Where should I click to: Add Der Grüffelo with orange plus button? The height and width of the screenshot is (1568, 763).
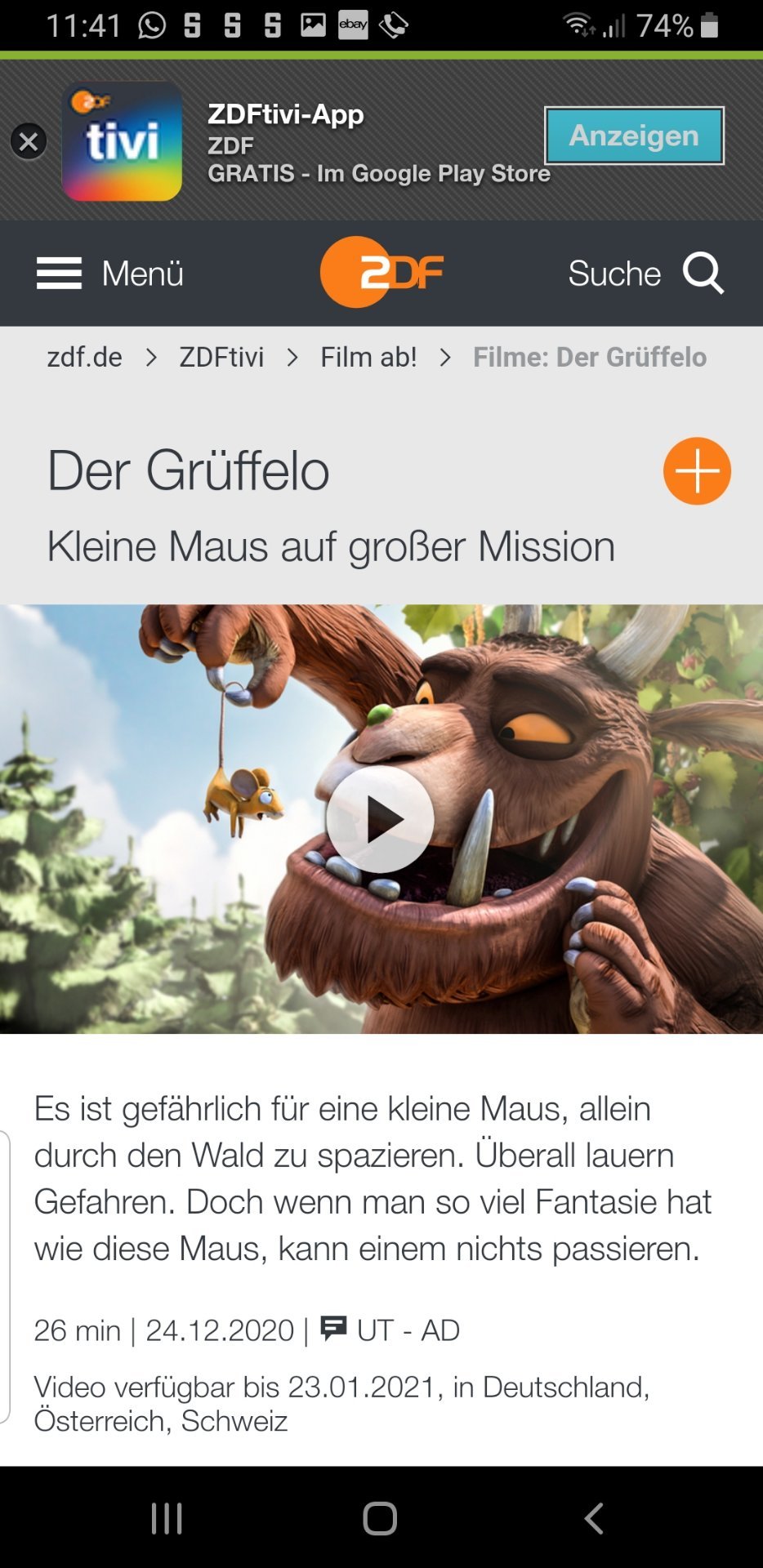[x=697, y=471]
